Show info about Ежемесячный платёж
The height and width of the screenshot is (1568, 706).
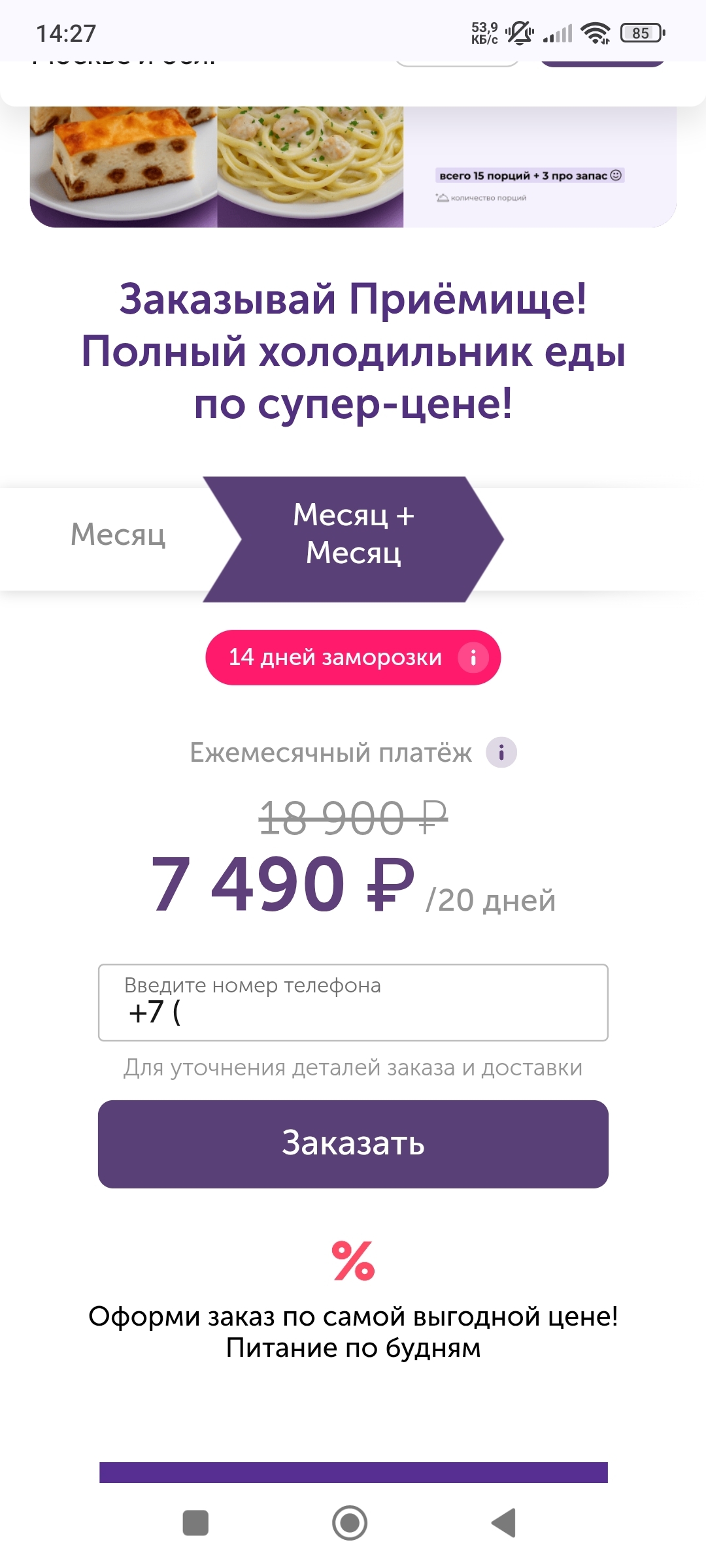[x=501, y=753]
